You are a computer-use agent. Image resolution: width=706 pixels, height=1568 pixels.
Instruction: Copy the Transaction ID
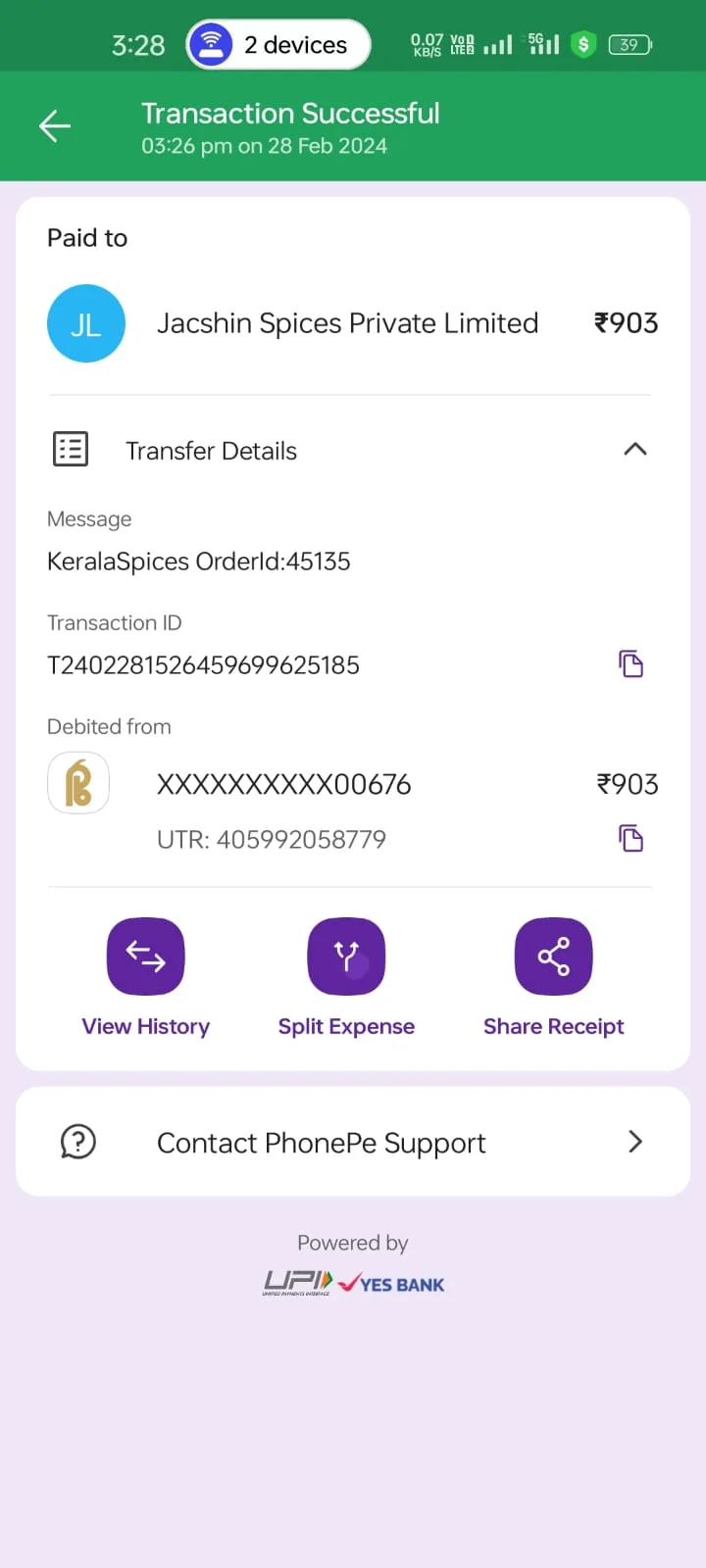pyautogui.click(x=630, y=664)
